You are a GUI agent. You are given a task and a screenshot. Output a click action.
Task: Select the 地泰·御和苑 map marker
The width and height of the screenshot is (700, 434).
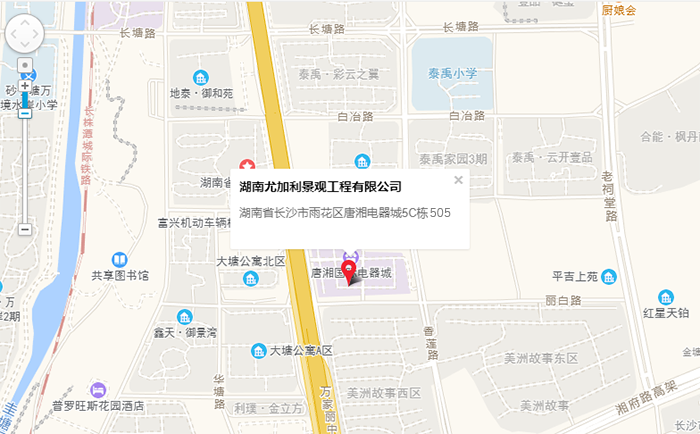[201, 77]
